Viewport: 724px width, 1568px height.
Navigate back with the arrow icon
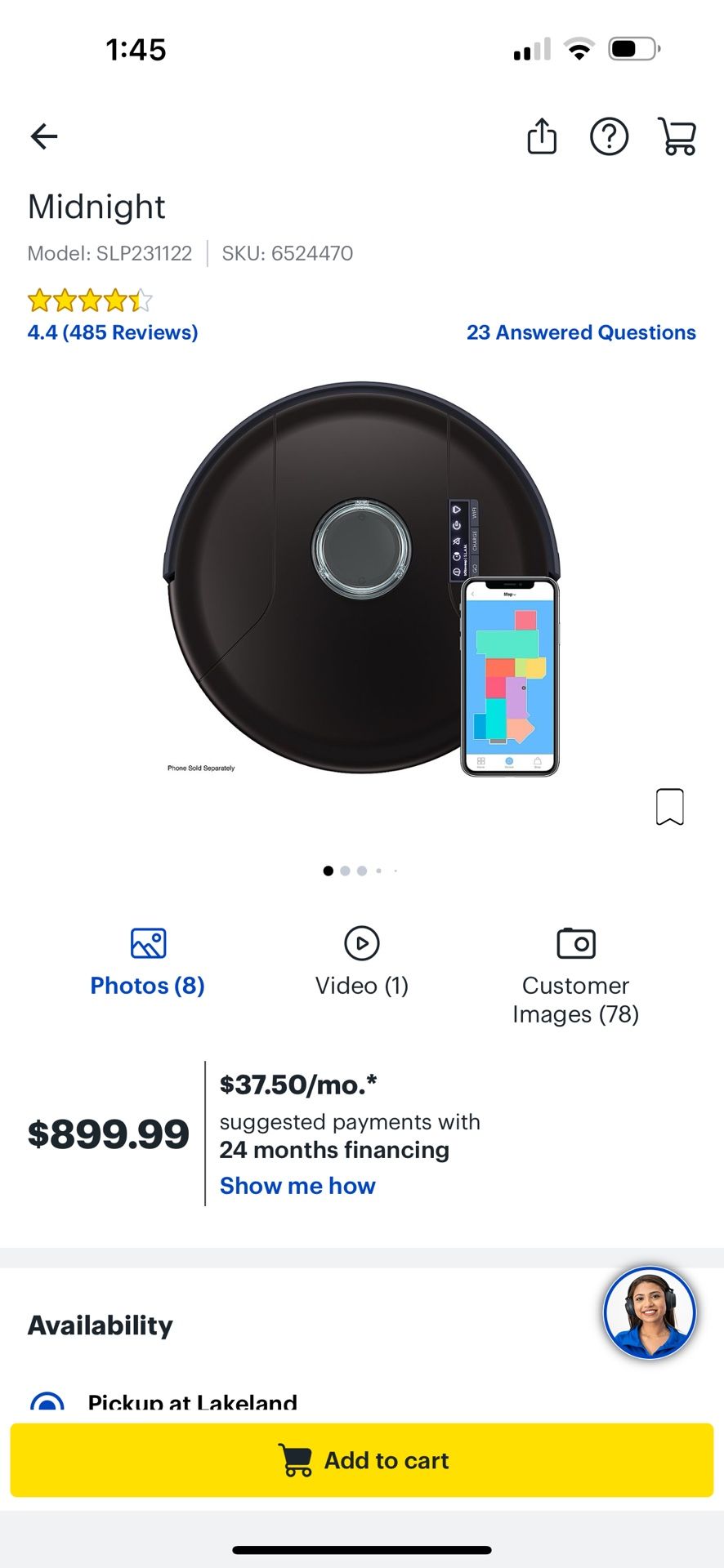(x=43, y=136)
